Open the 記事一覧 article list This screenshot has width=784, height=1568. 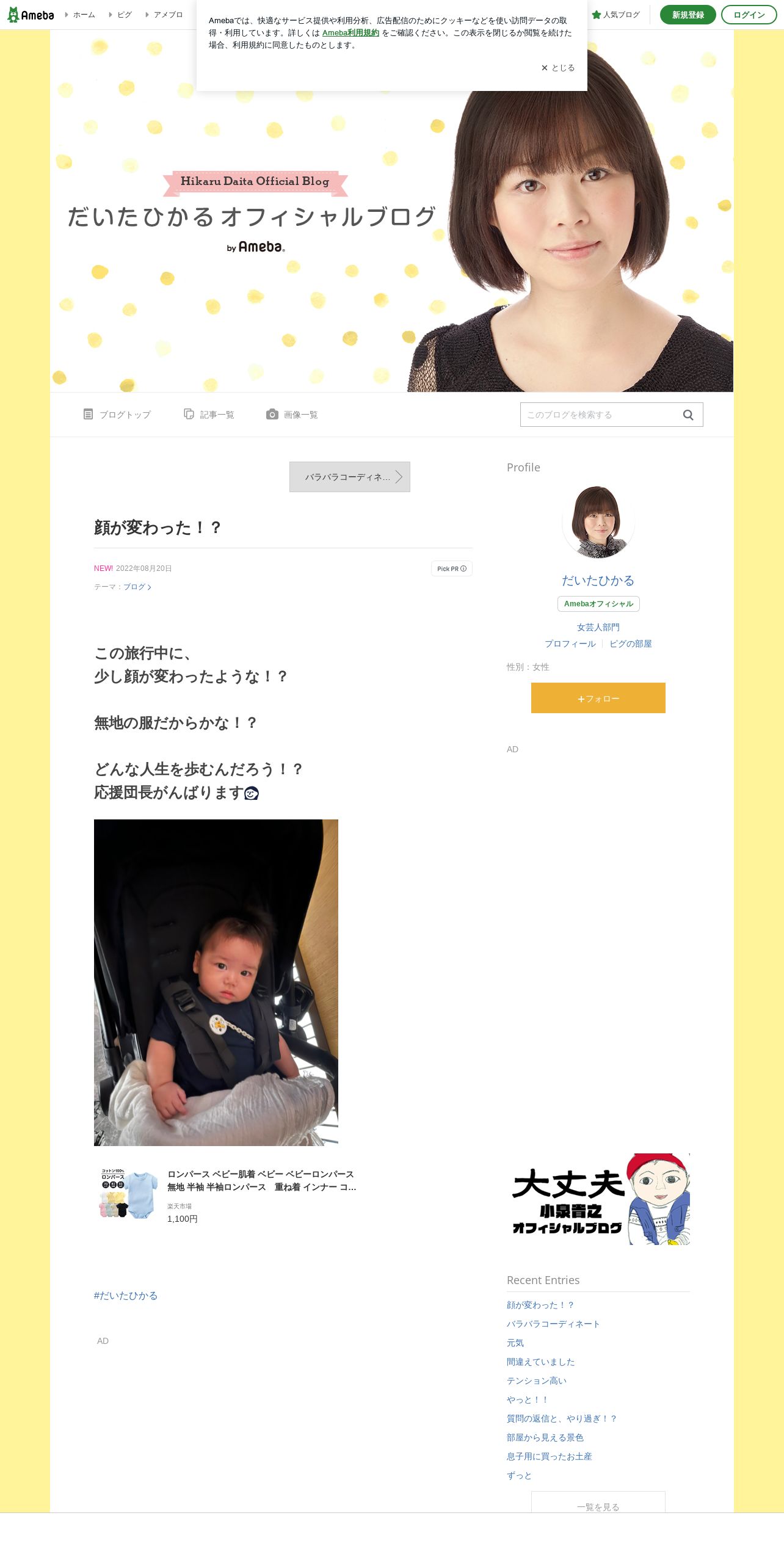click(x=209, y=415)
